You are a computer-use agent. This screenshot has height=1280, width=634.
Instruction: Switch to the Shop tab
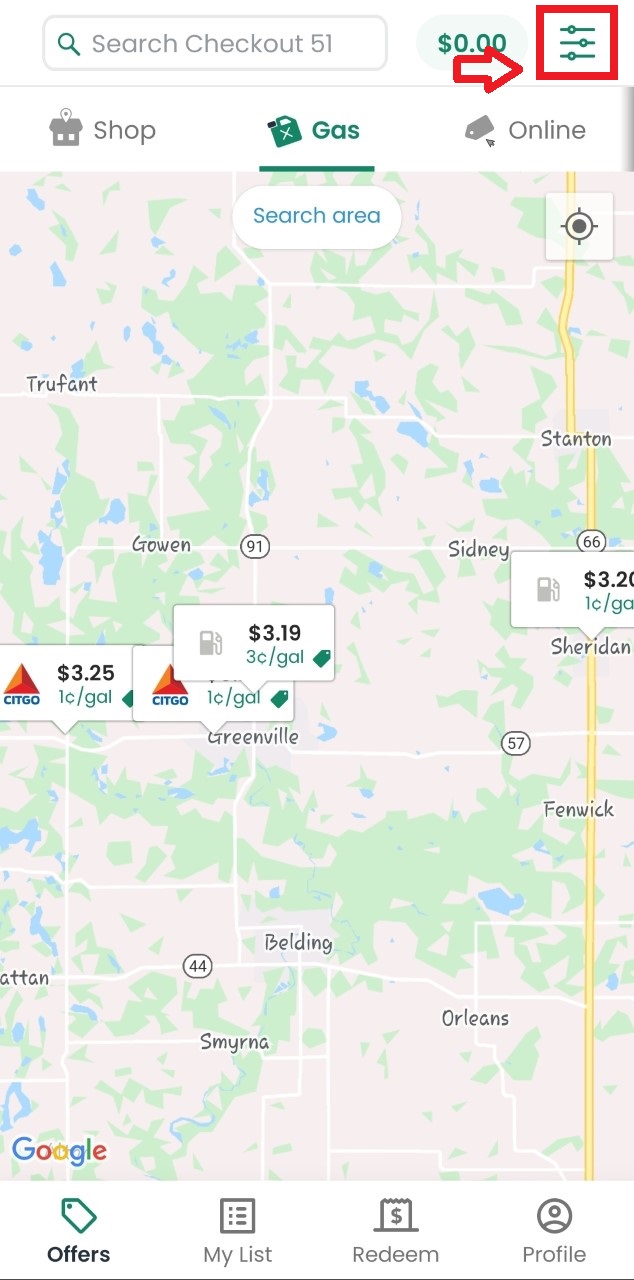(103, 130)
